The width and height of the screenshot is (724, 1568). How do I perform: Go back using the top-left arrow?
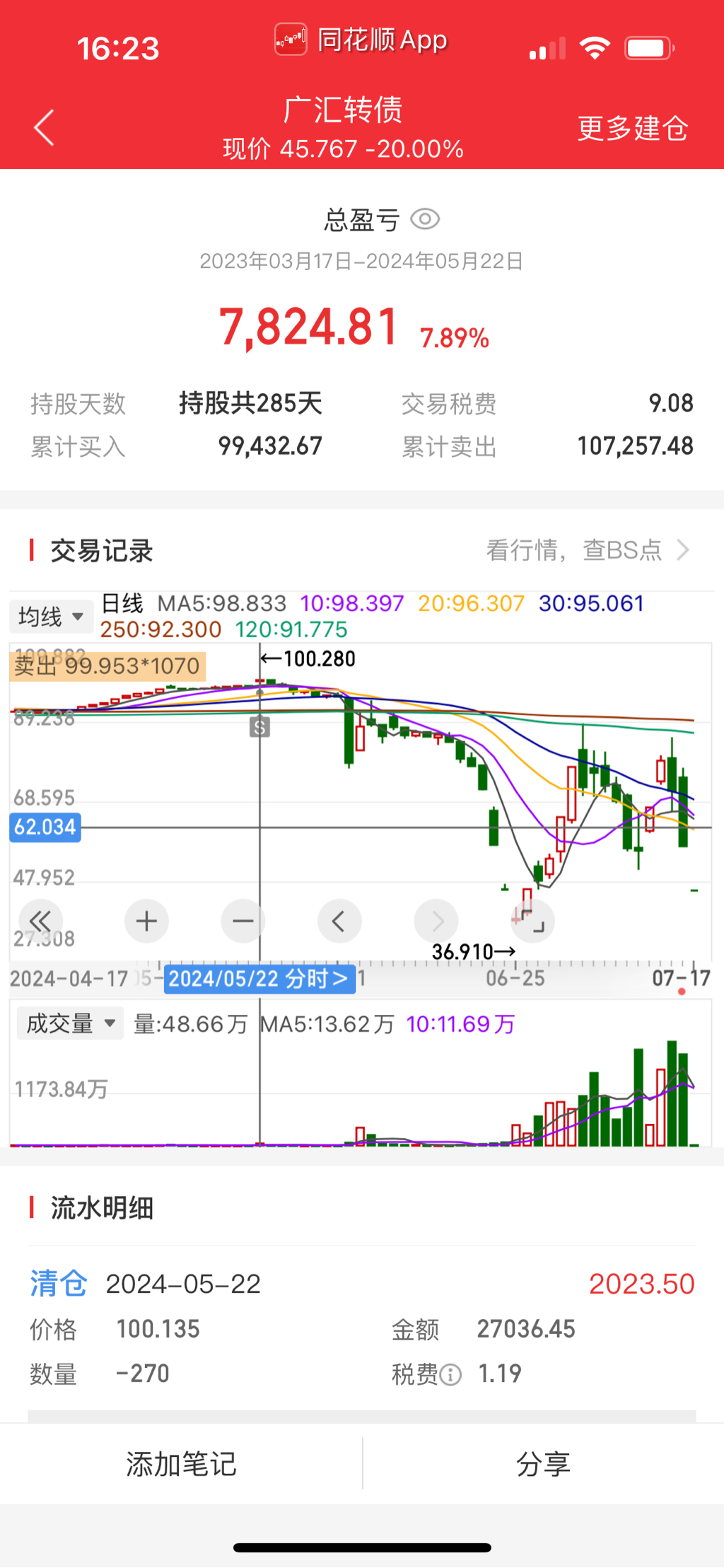(44, 128)
